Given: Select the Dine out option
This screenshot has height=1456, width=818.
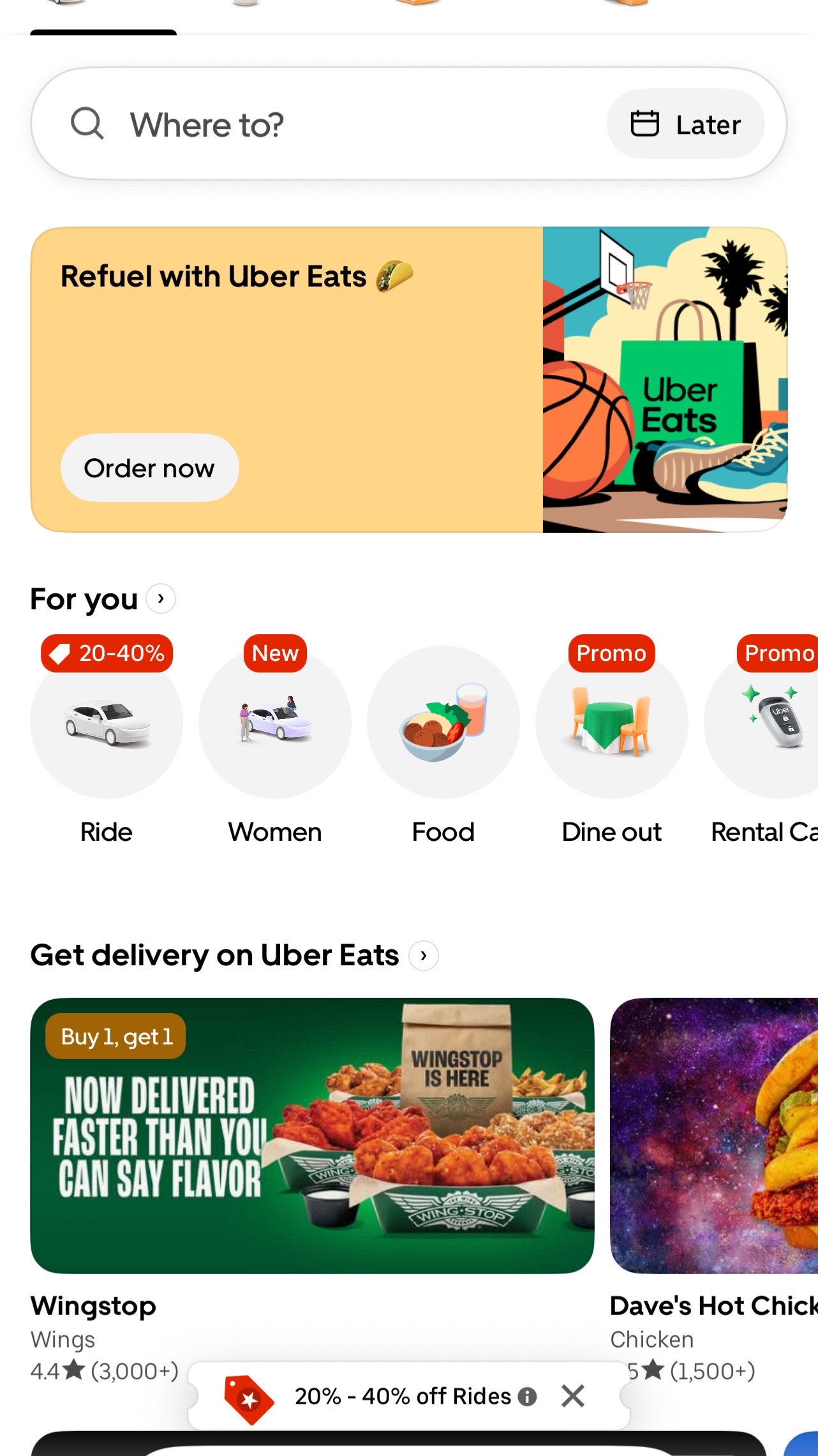Looking at the screenshot, I should tap(611, 740).
